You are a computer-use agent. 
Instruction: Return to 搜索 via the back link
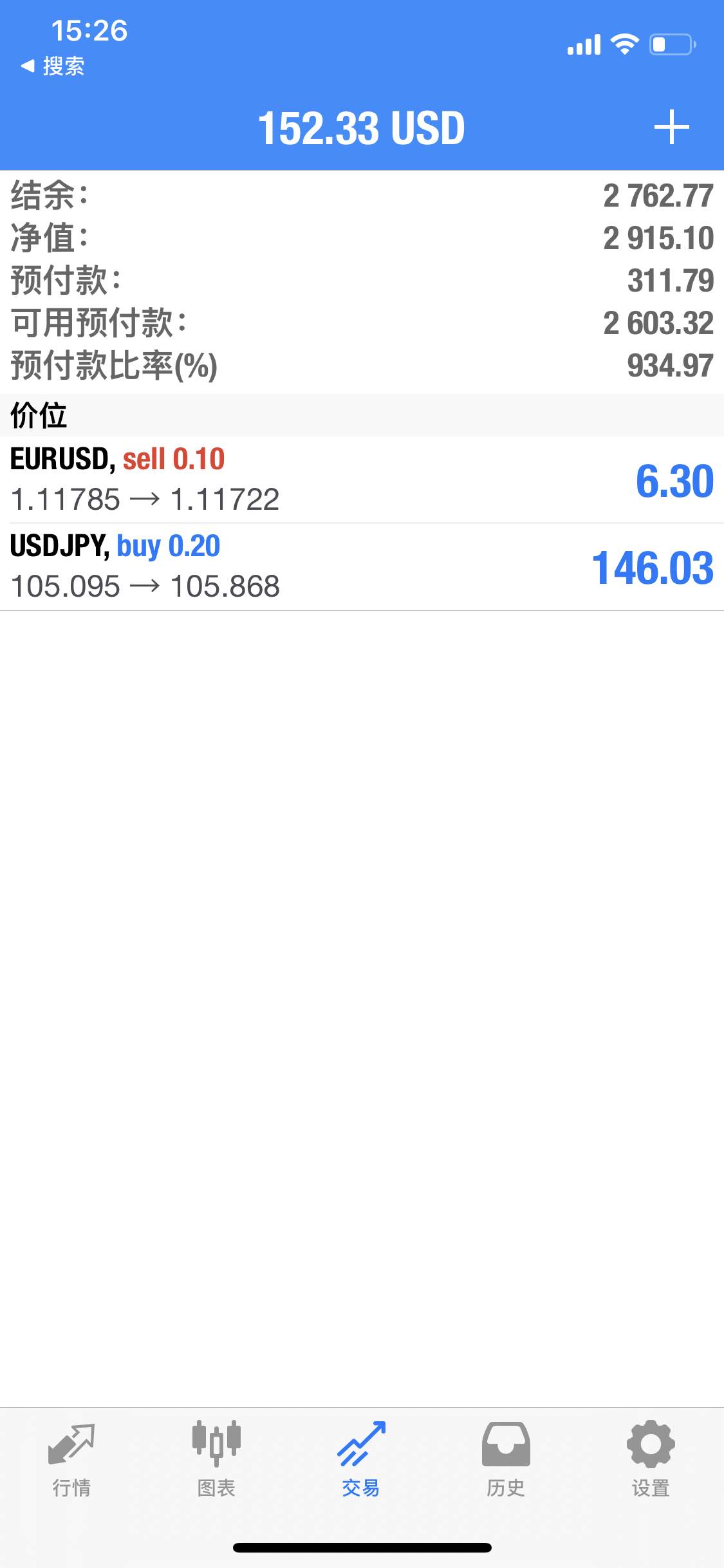coord(53,66)
